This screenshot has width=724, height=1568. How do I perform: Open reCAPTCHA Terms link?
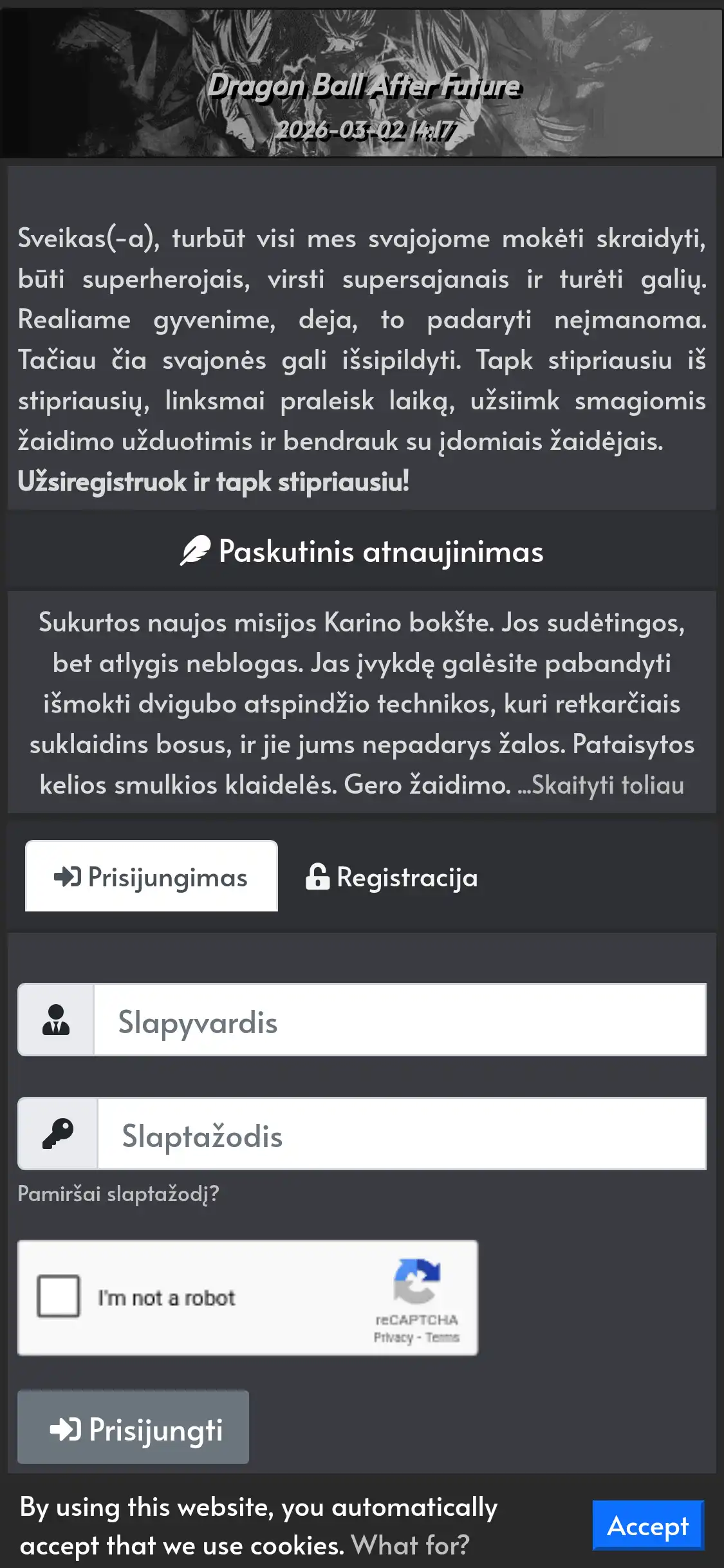click(x=443, y=1338)
